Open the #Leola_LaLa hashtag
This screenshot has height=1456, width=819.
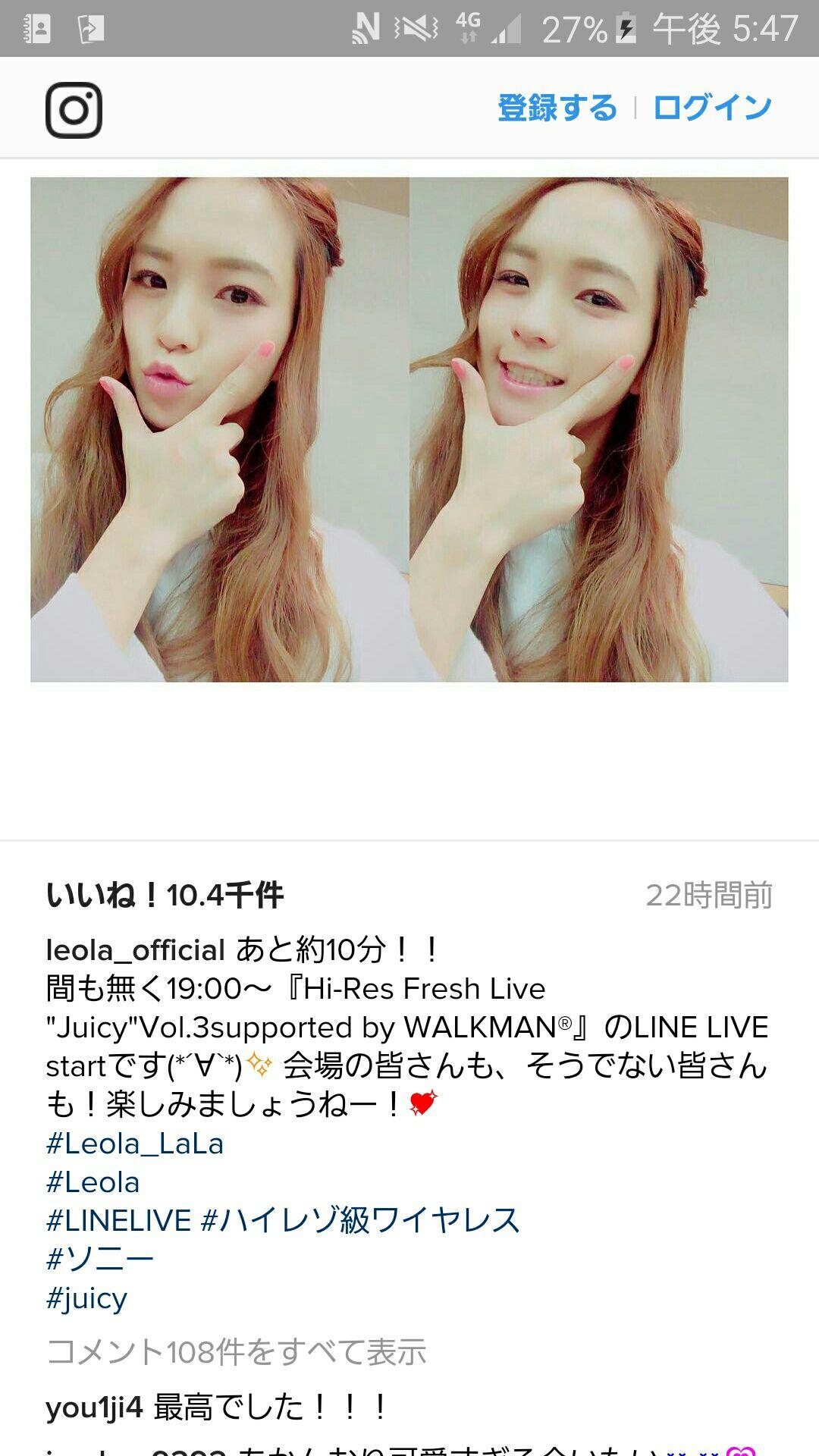tap(135, 1144)
